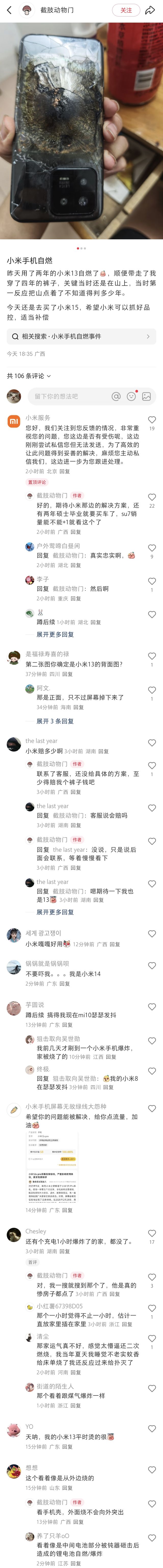
Task: Open the 共 106 条评论 sort dropdown
Action: point(29,376)
